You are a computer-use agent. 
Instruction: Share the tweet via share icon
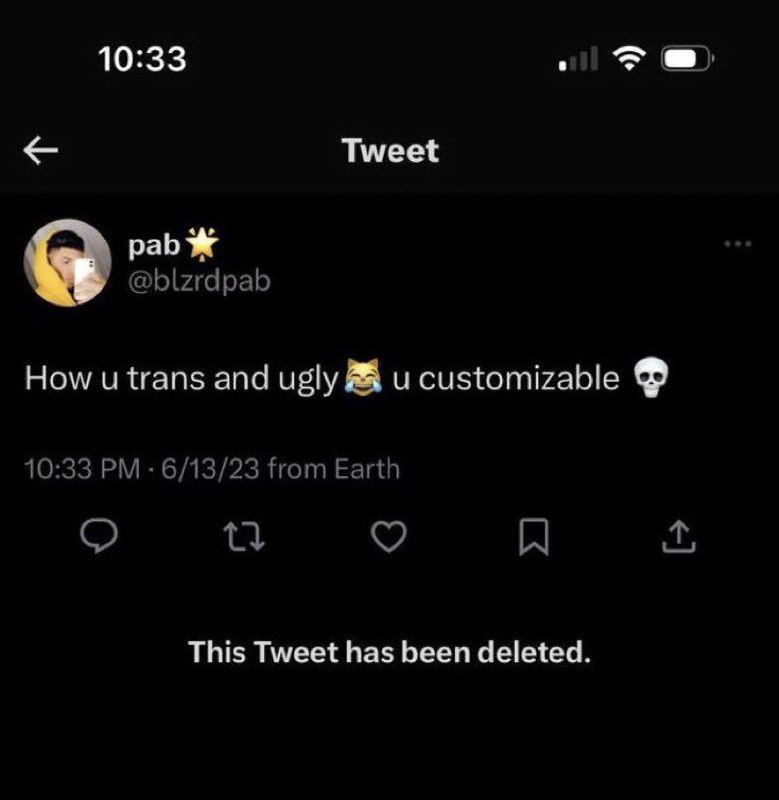coord(677,539)
